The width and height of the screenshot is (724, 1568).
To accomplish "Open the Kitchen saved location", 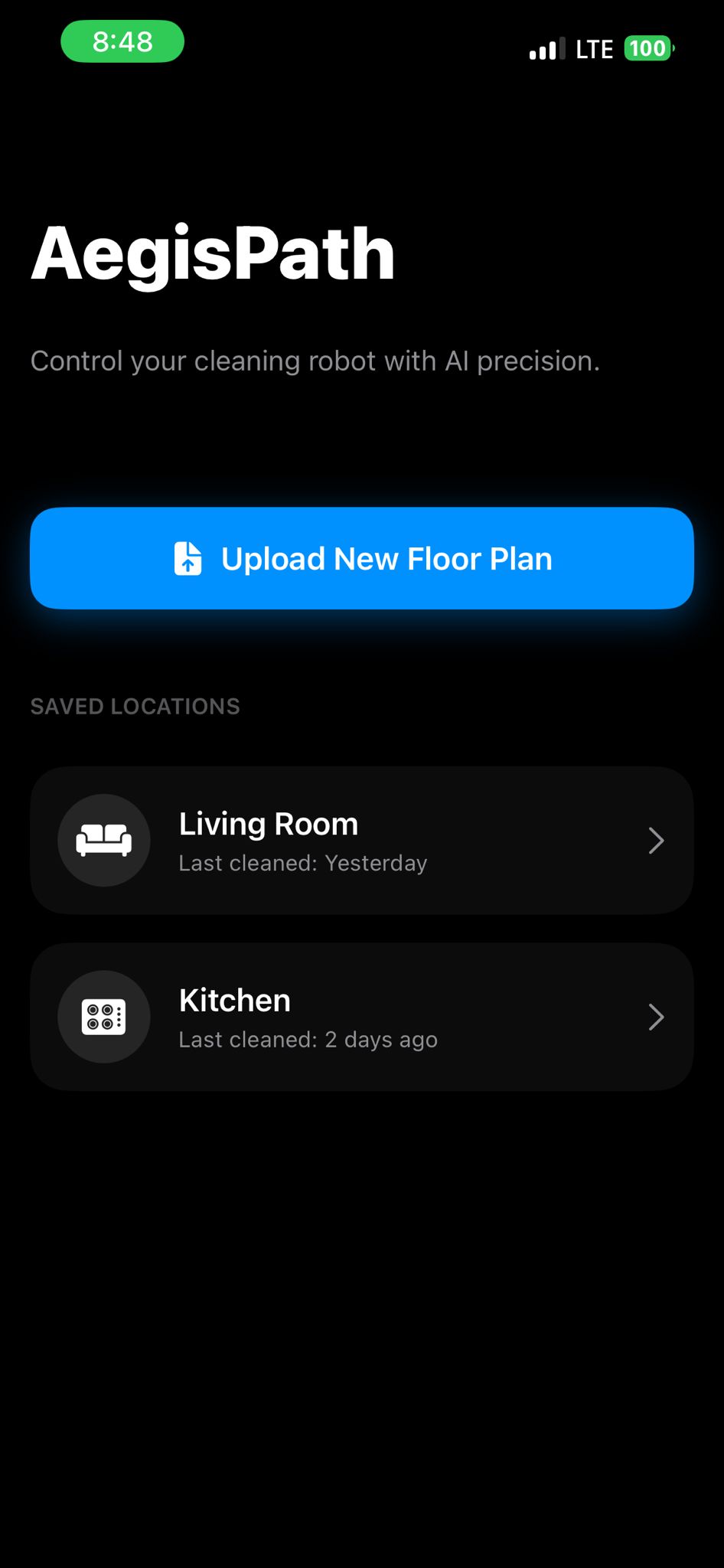I will 362,1017.
